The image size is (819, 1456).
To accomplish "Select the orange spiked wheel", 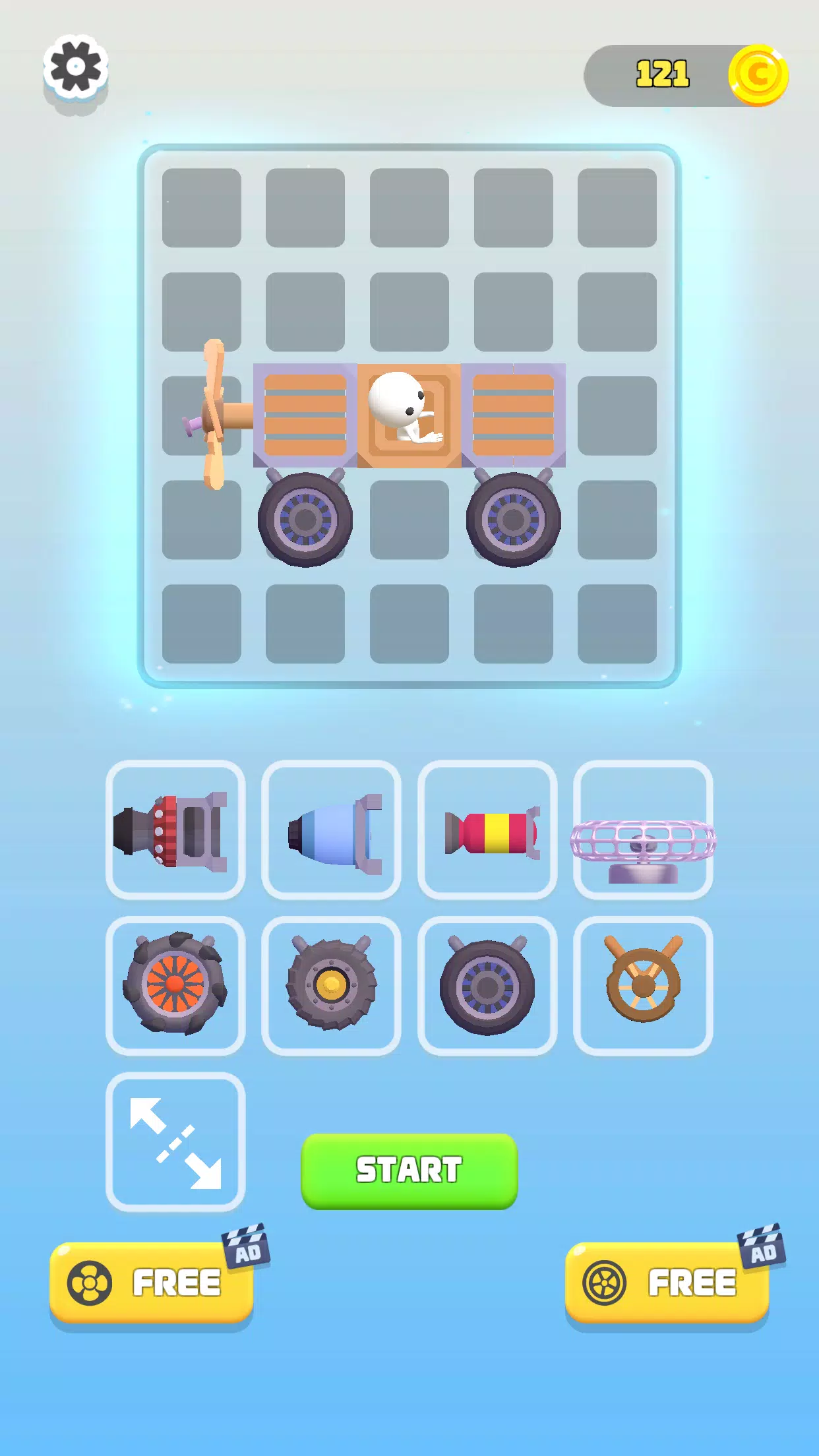I will (175, 985).
